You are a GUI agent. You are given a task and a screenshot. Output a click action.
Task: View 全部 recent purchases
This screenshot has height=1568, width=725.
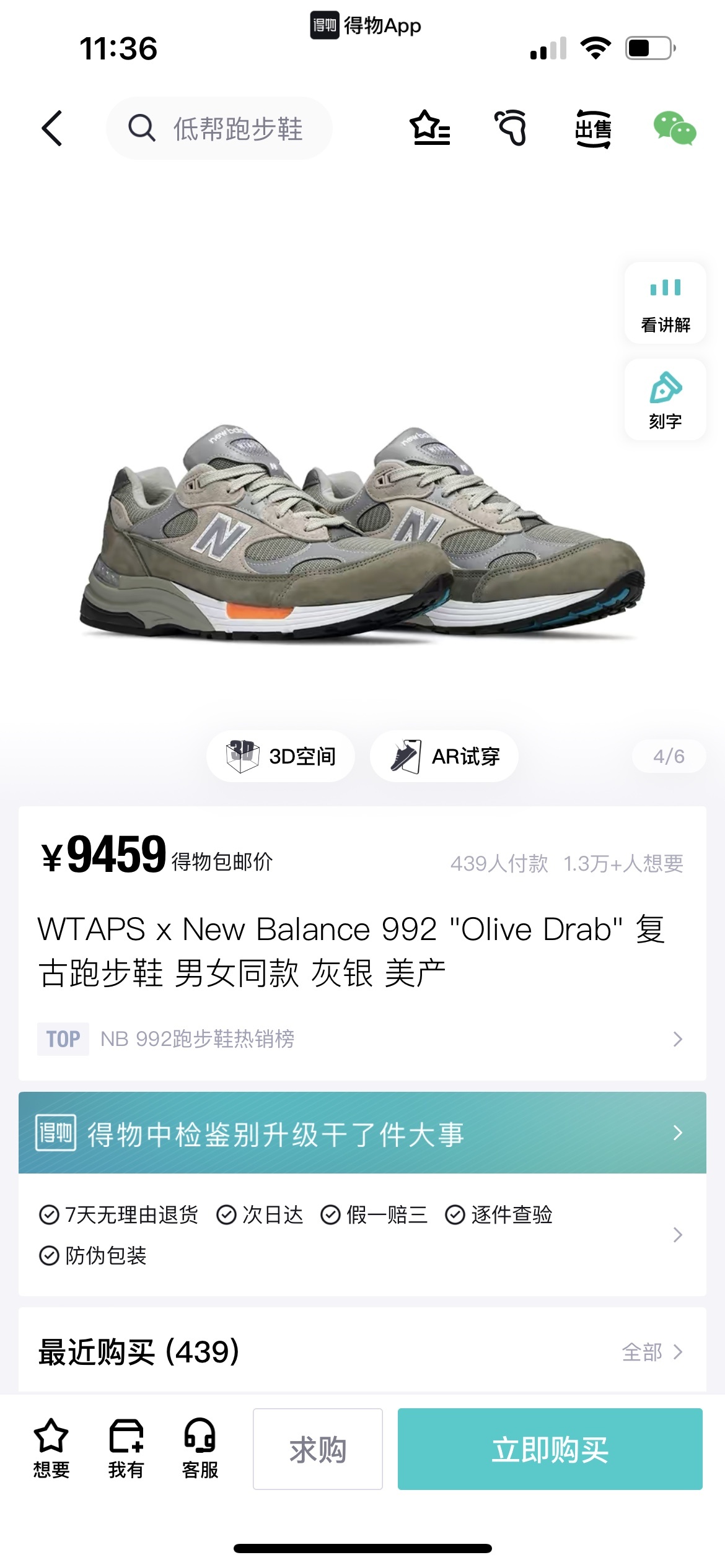tap(651, 1352)
